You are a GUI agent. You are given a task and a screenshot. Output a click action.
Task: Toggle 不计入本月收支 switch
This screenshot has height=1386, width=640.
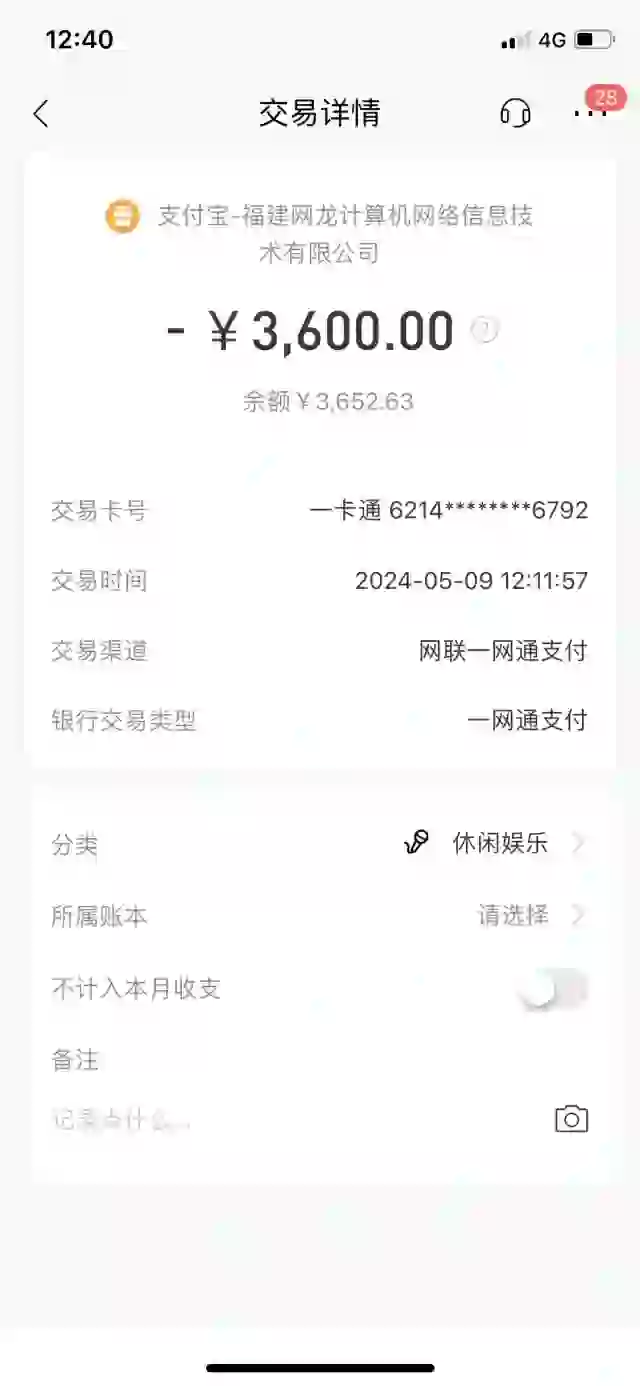click(x=553, y=989)
